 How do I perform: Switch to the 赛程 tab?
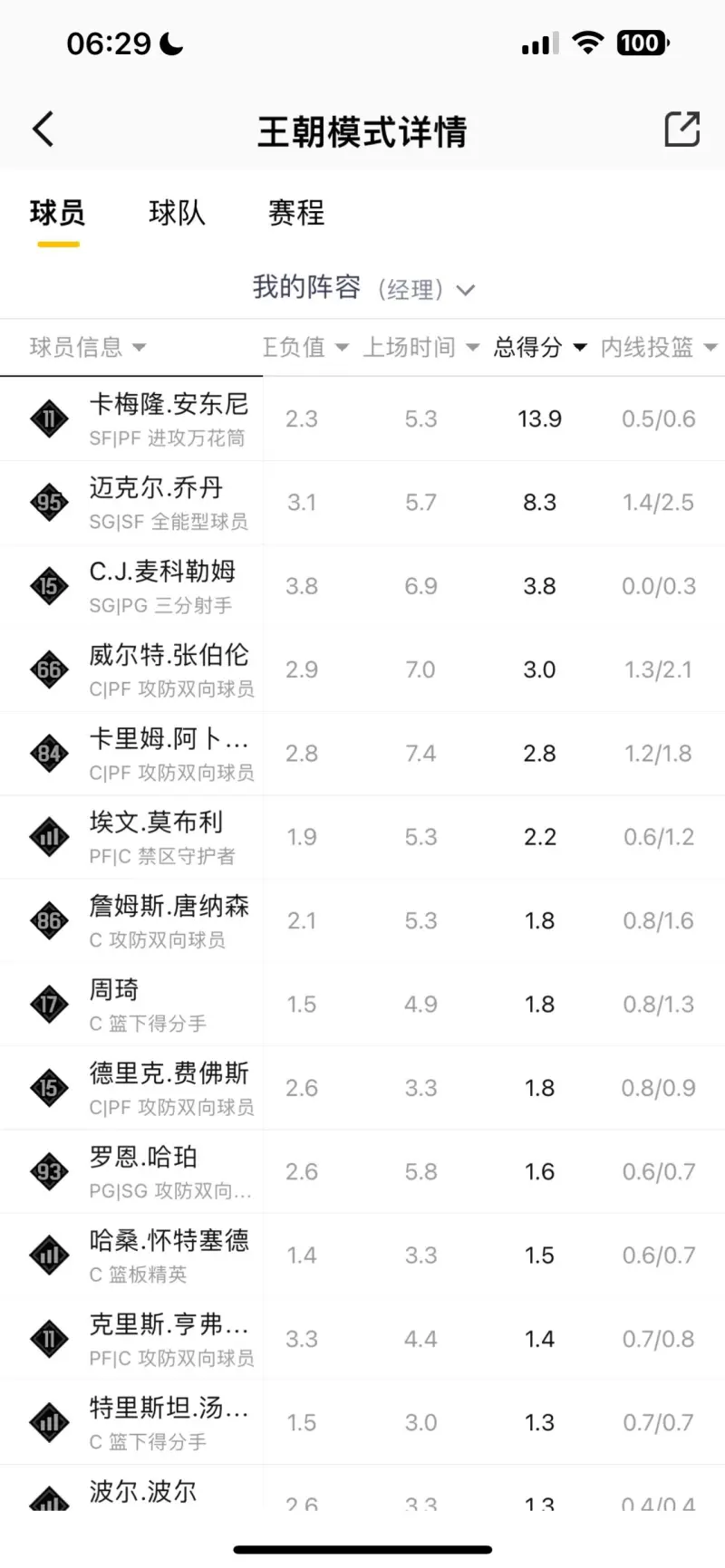pyautogui.click(x=296, y=214)
